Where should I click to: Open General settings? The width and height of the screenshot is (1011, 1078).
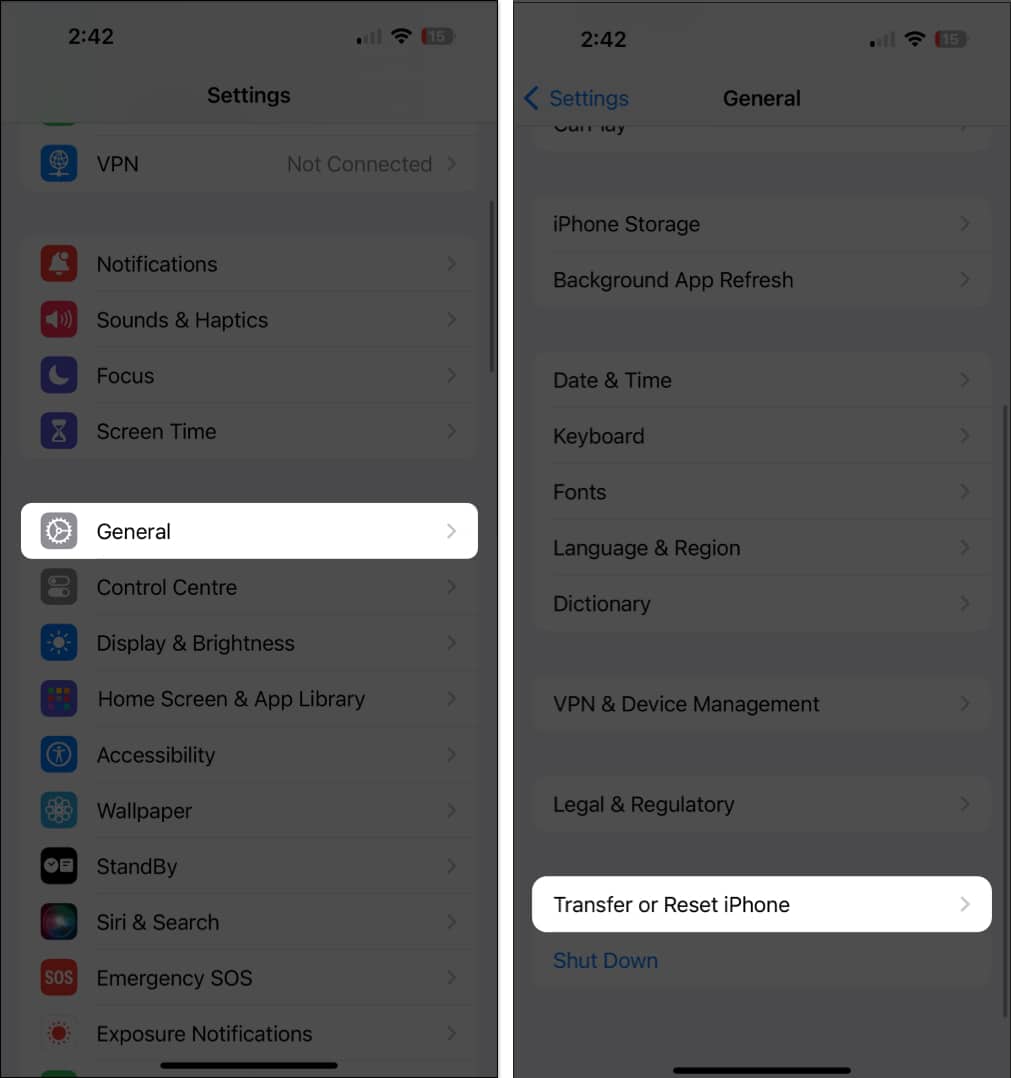click(249, 531)
